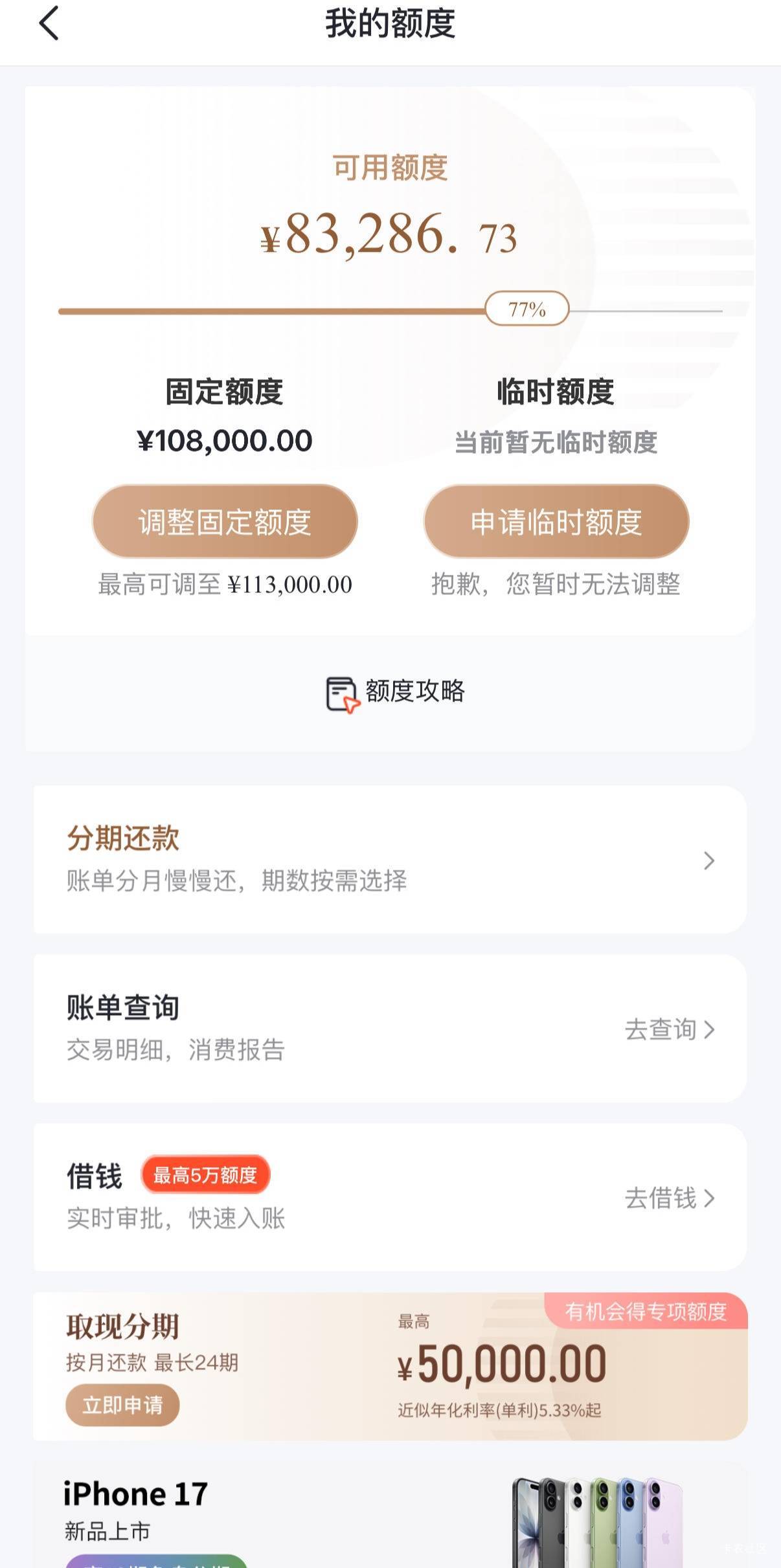Tap the 调整固定额度 button
Viewport: 781px width, 1568px height.
(x=225, y=521)
